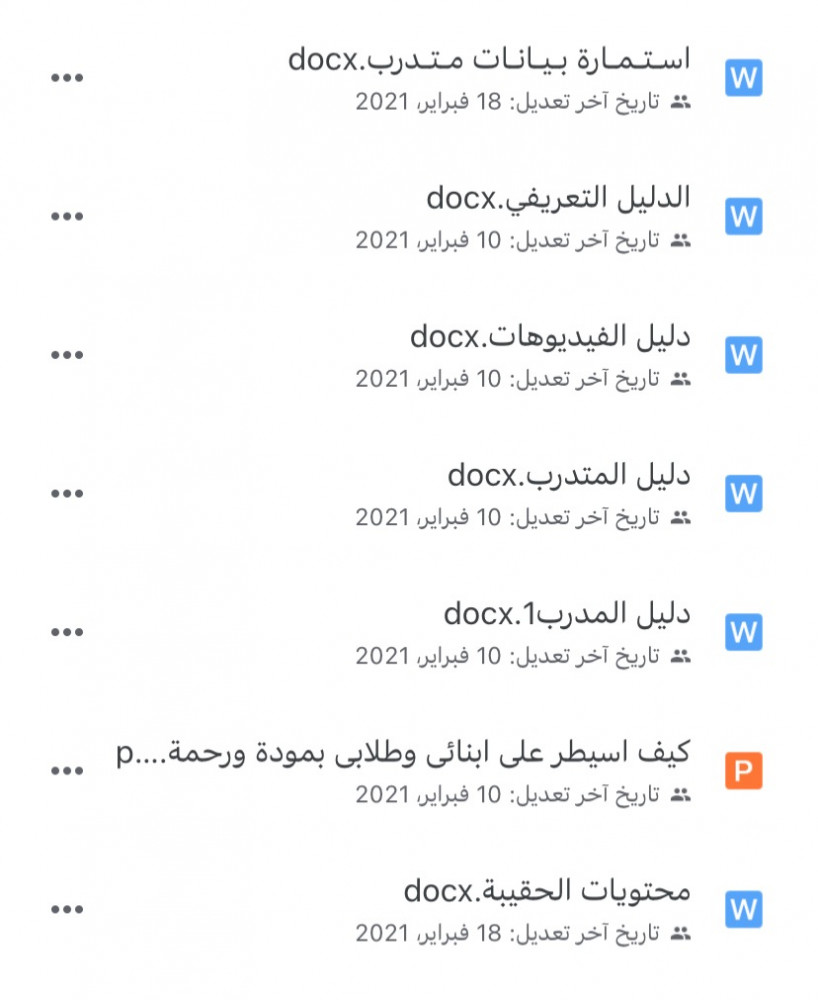Tap the three dots beside دليل الفيديوهات.docx
This screenshot has width=818, height=1000.
[67, 355]
